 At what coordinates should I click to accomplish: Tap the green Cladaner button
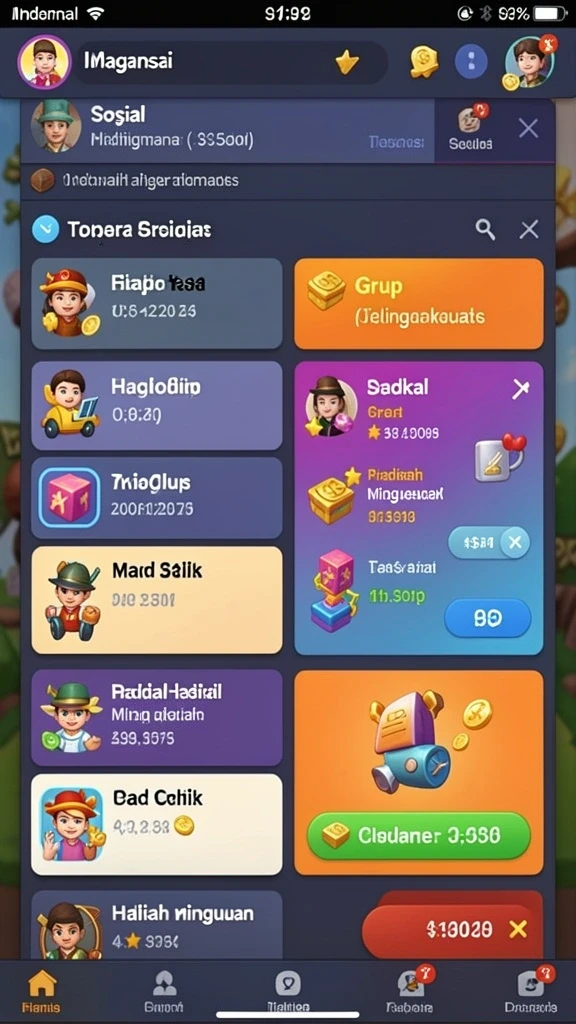coord(419,835)
